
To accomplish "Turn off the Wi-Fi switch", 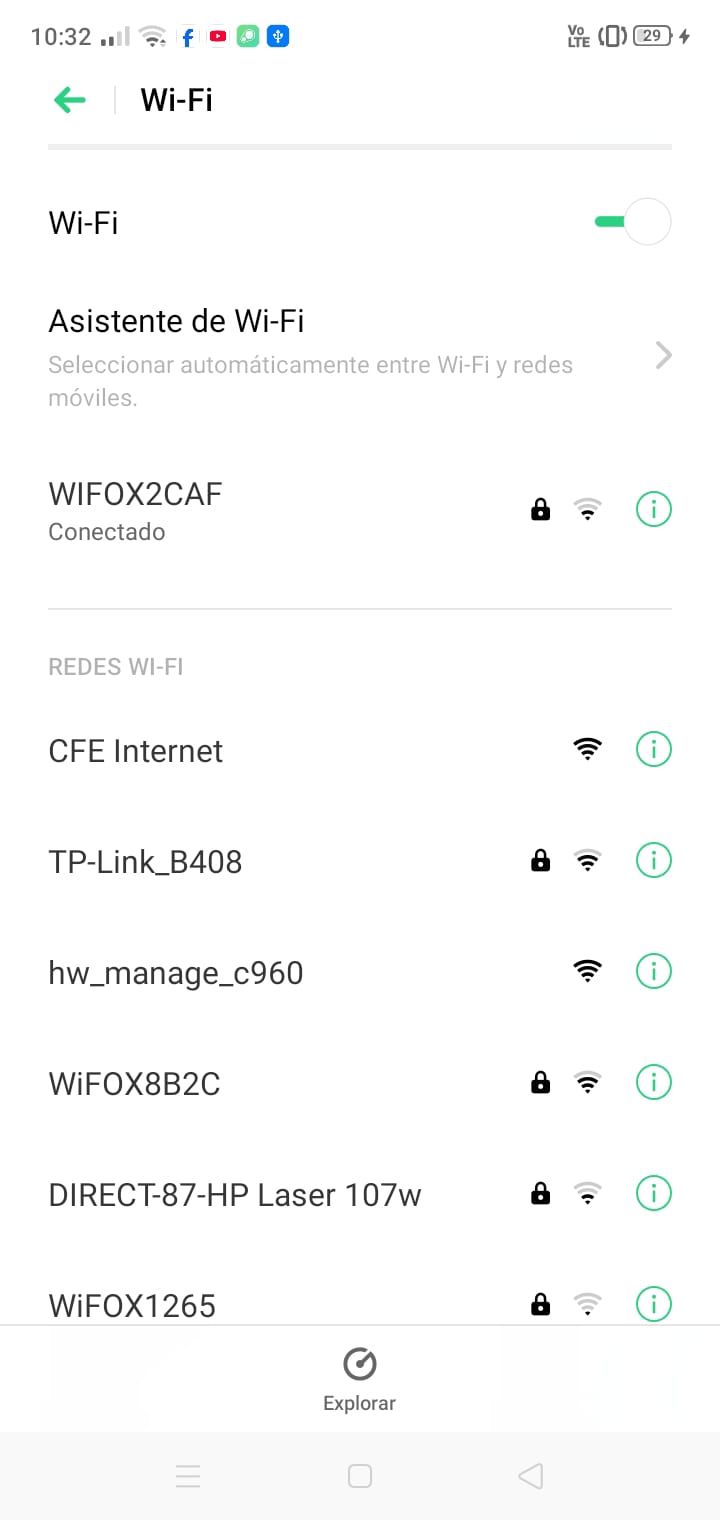I will [x=632, y=222].
